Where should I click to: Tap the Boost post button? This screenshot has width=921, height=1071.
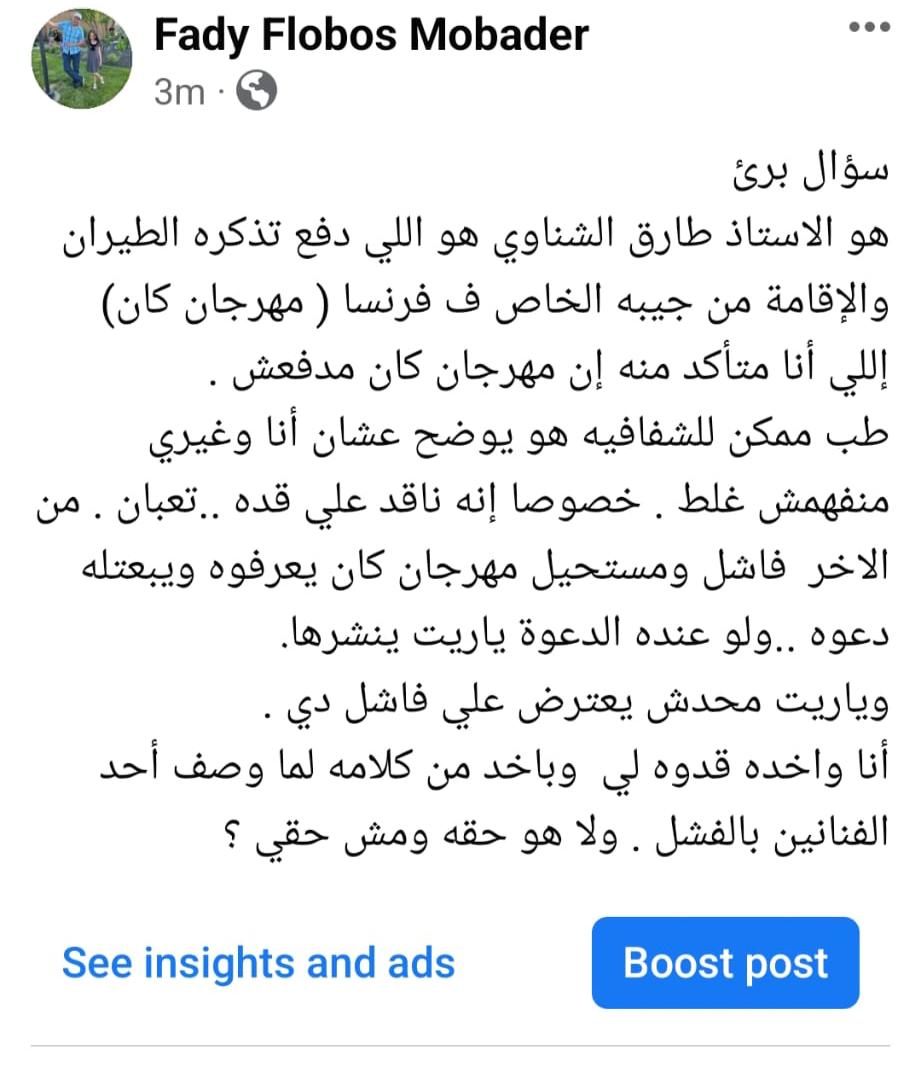point(725,963)
